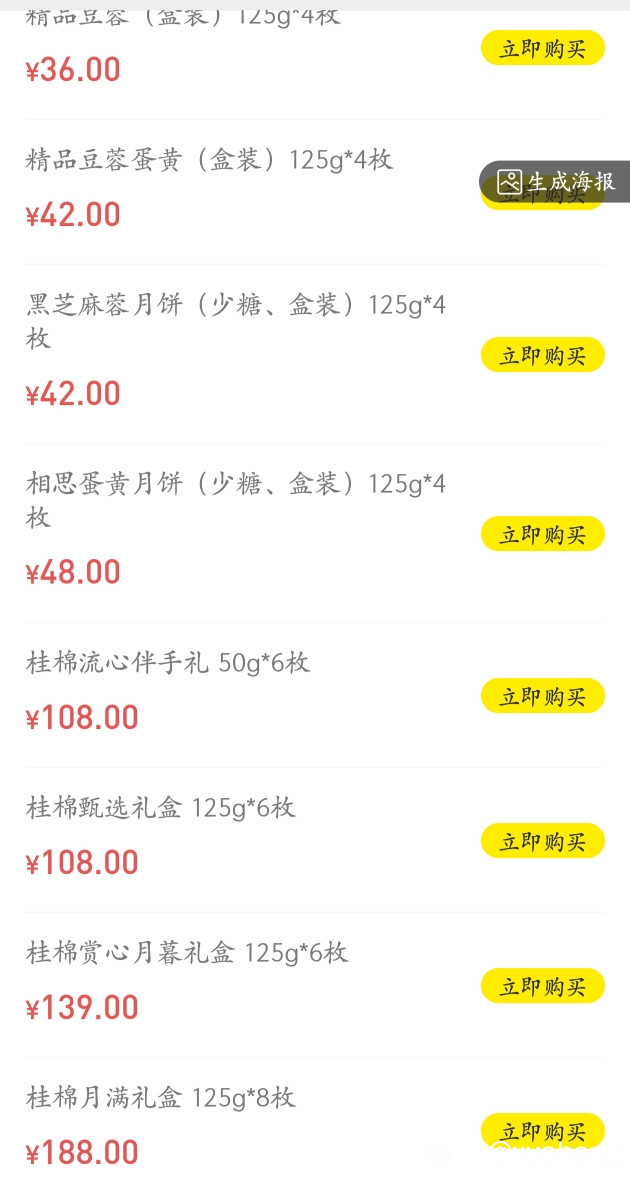Purchase 相思蛋黄月饼 with 立即购买

point(543,534)
